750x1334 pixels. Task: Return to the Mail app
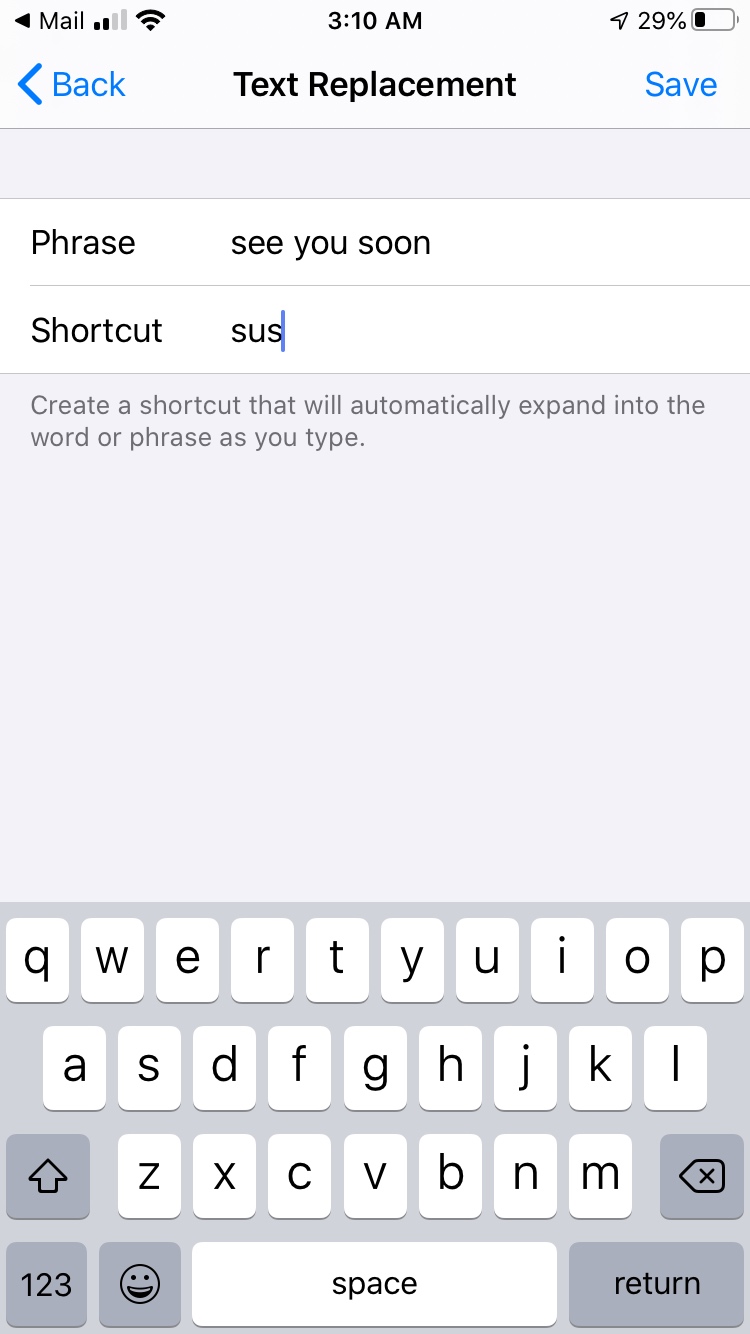pos(50,20)
